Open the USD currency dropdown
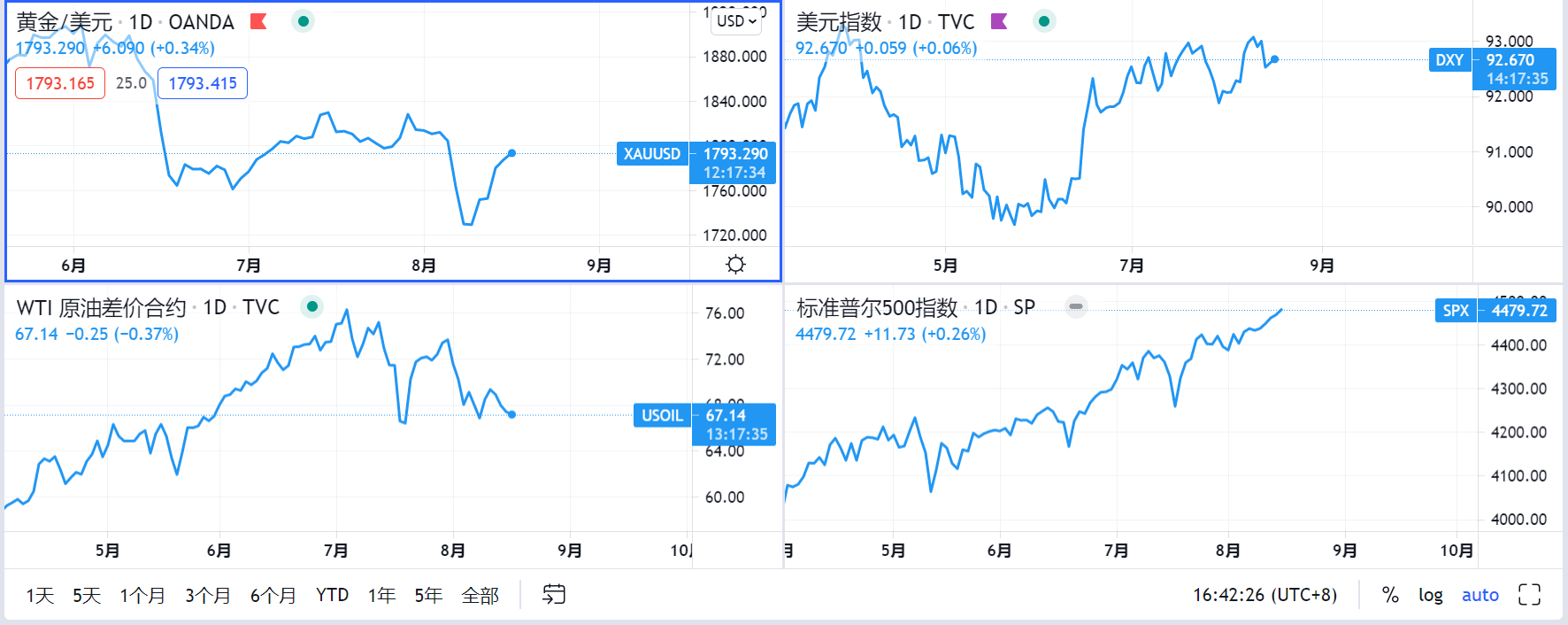This screenshot has width=1568, height=625. [x=736, y=21]
